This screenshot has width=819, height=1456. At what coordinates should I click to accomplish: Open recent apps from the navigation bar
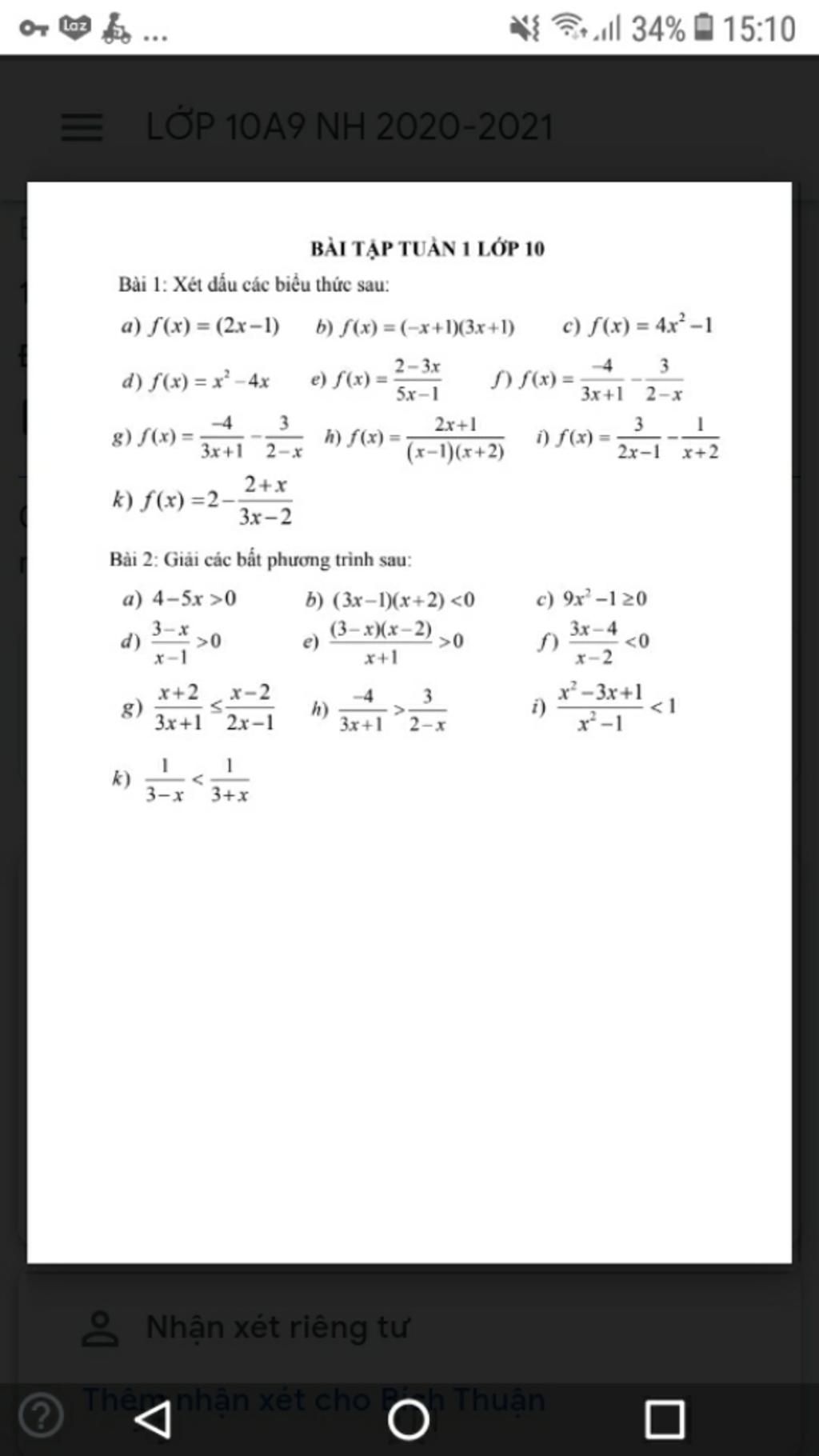pos(665,1419)
